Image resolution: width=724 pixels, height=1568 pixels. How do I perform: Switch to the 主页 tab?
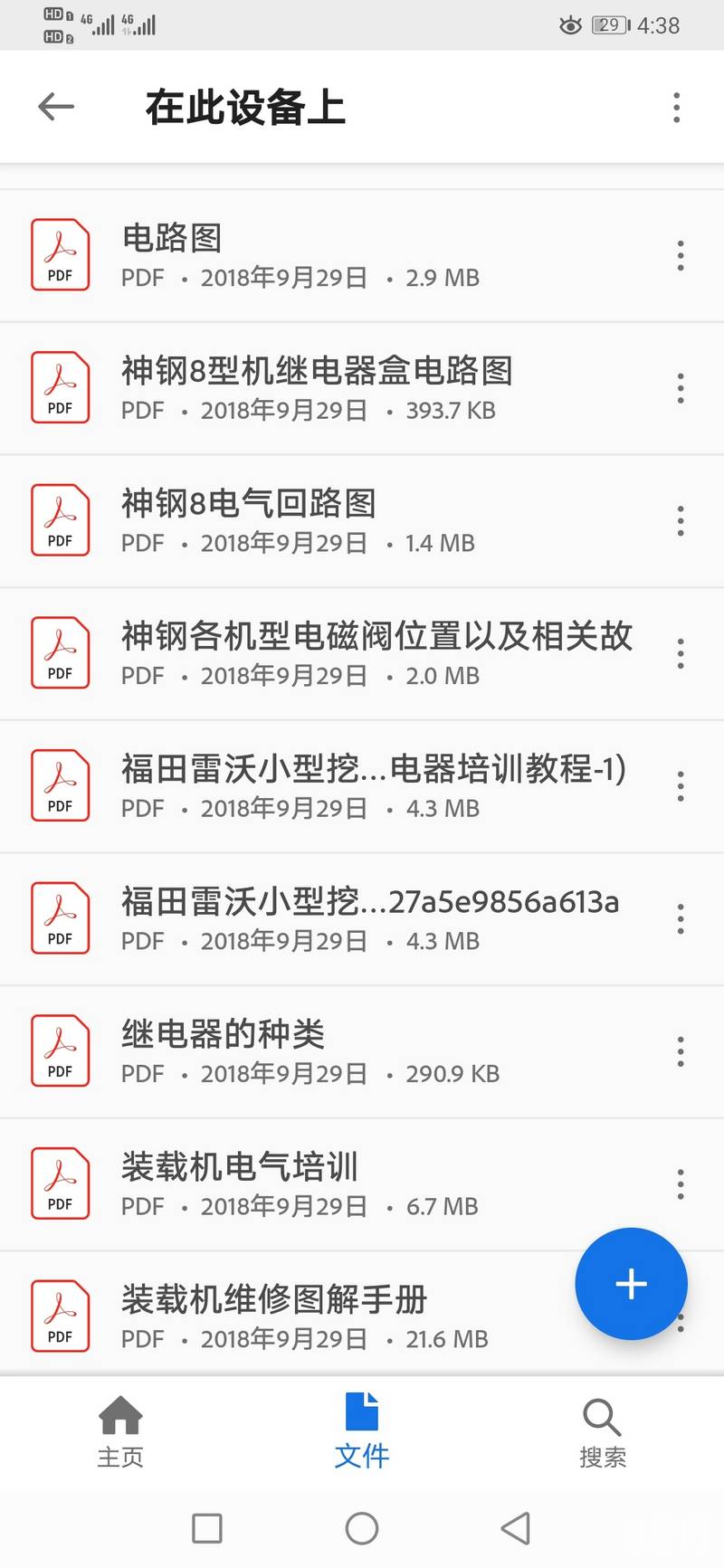(x=120, y=1432)
